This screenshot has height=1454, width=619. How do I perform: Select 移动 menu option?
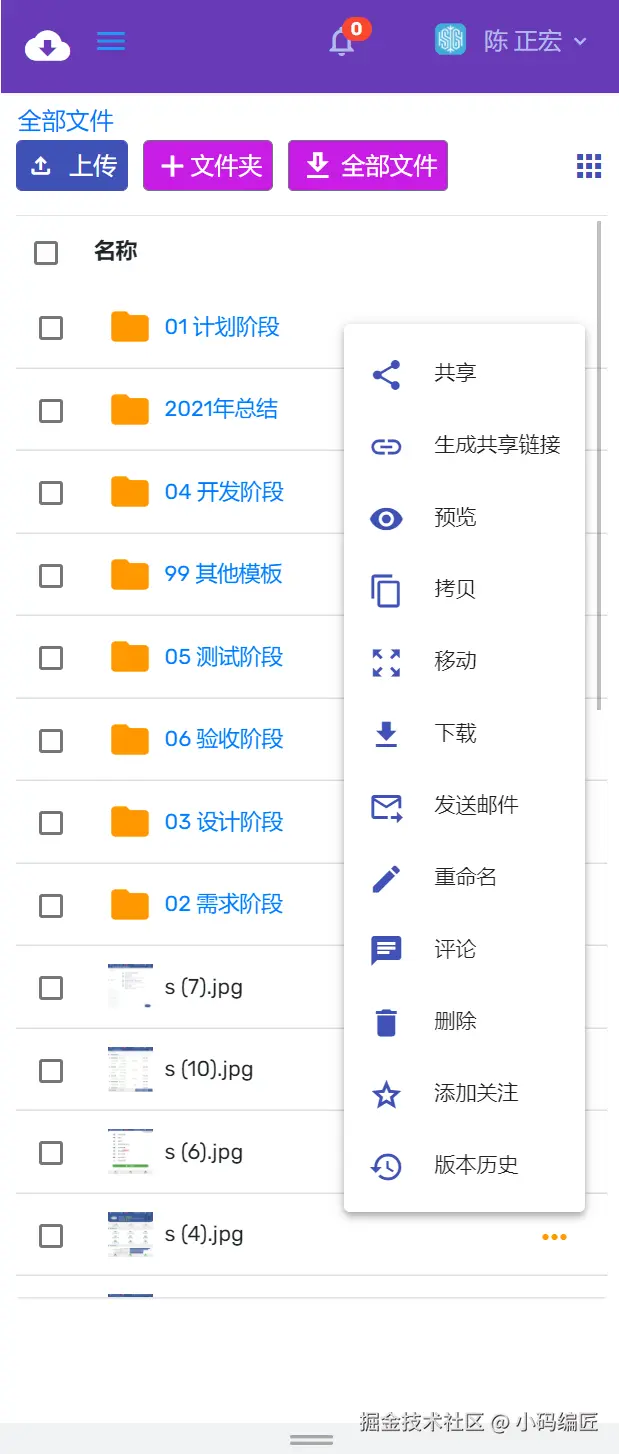(455, 661)
